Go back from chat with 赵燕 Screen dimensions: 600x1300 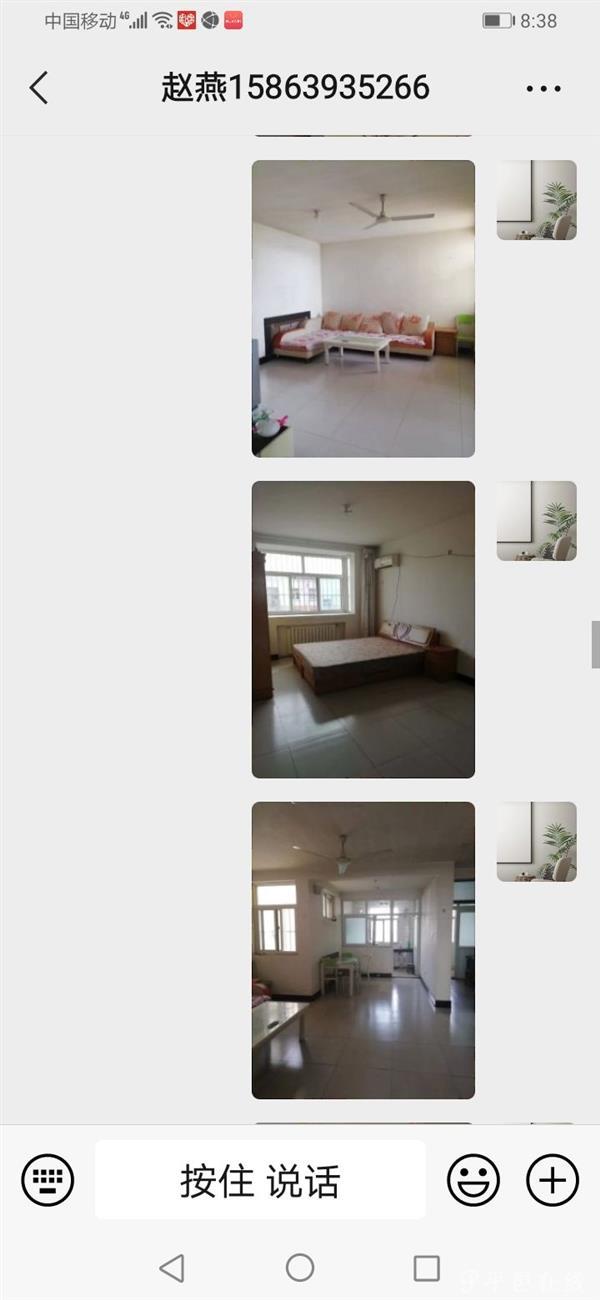point(38,88)
